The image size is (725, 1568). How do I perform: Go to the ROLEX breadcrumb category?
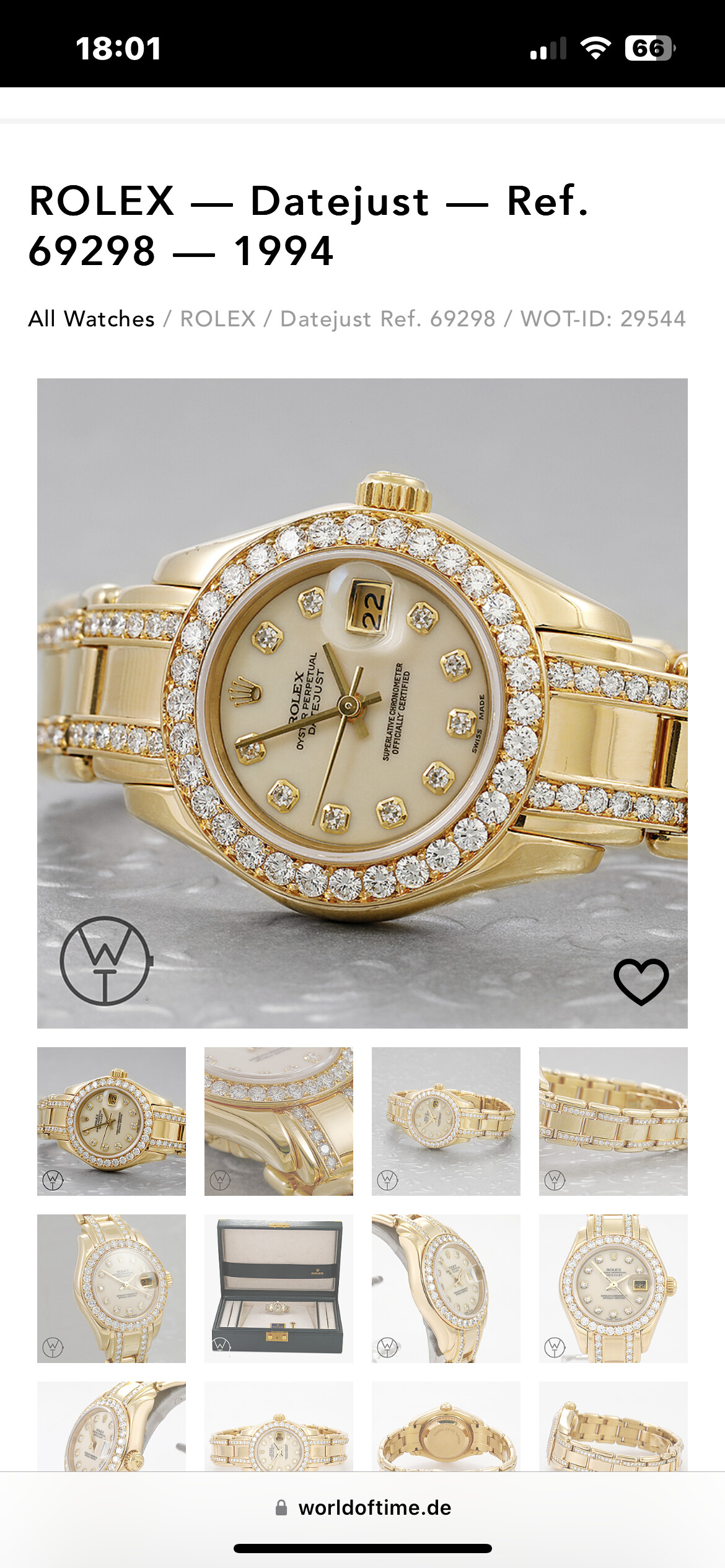pyautogui.click(x=217, y=319)
